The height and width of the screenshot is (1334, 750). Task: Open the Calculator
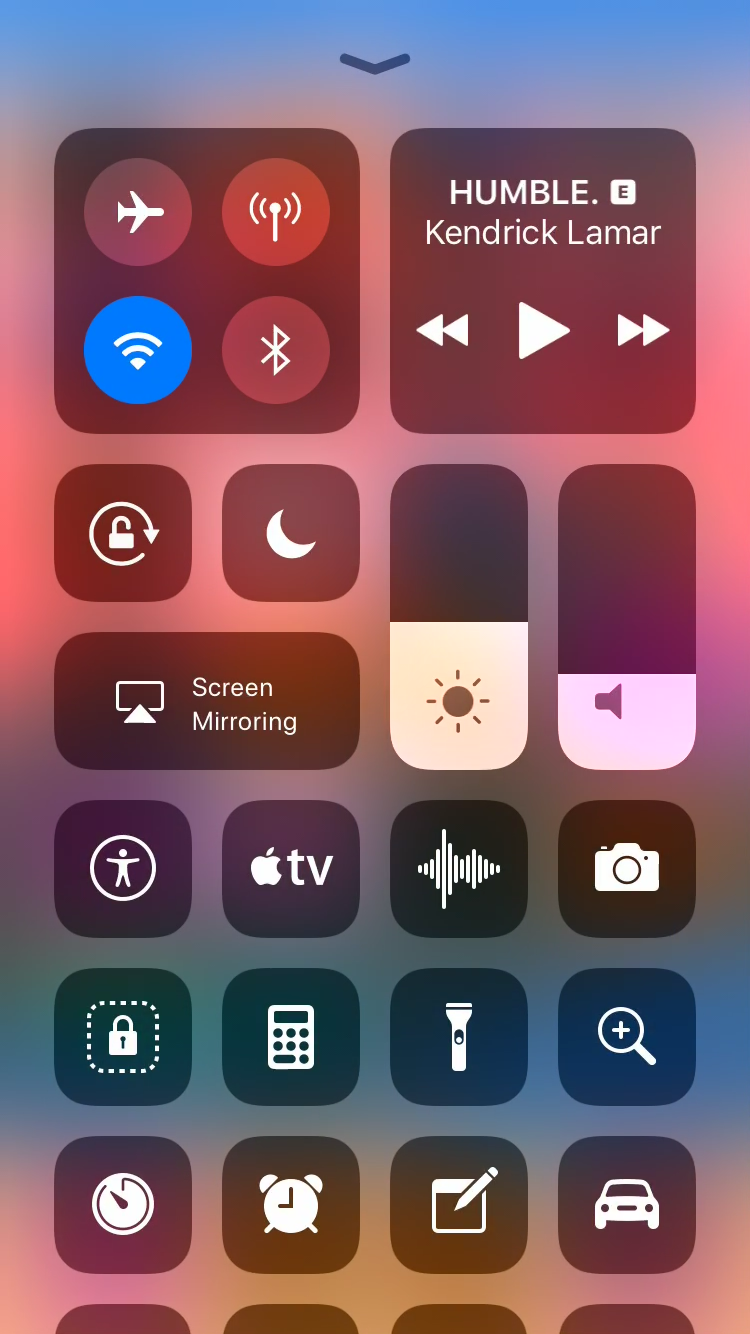tap(291, 1037)
